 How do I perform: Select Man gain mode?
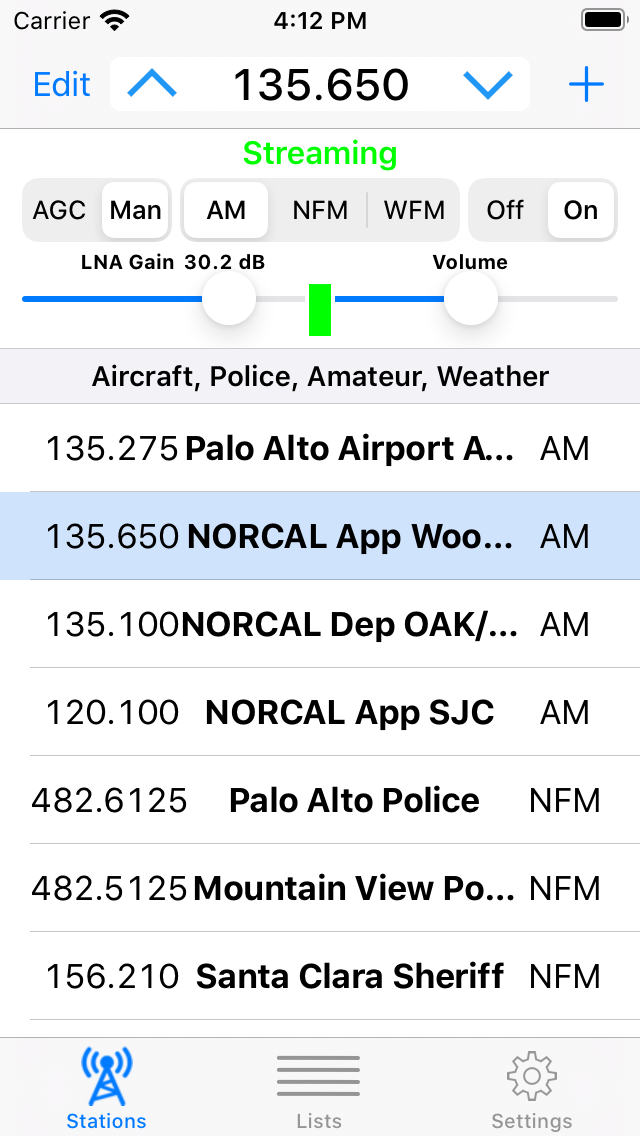click(x=136, y=210)
